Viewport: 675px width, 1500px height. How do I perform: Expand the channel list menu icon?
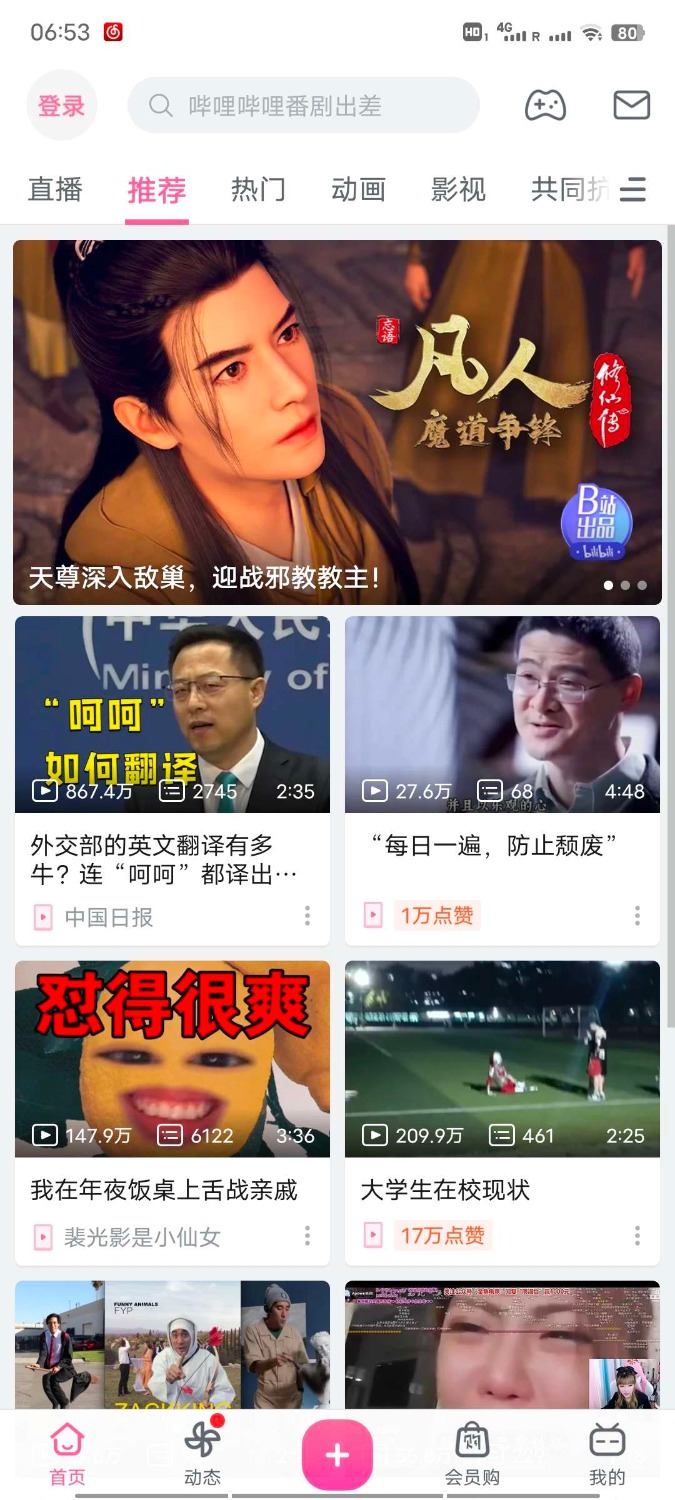[x=633, y=189]
